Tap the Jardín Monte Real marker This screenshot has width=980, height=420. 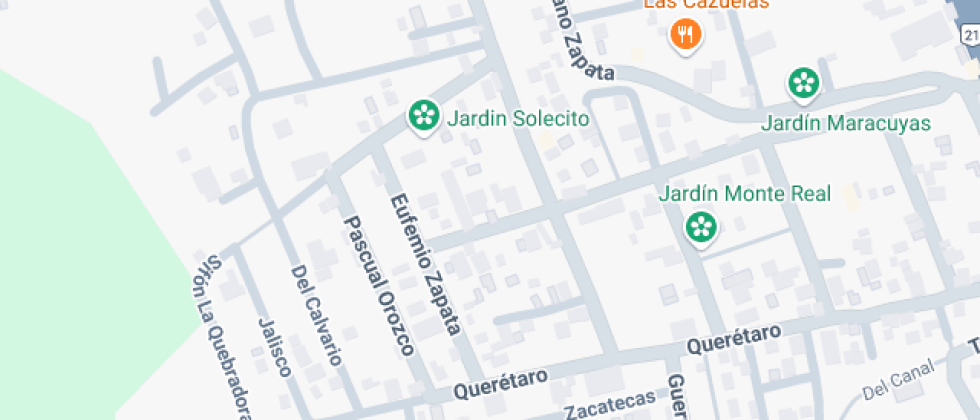coord(701,228)
